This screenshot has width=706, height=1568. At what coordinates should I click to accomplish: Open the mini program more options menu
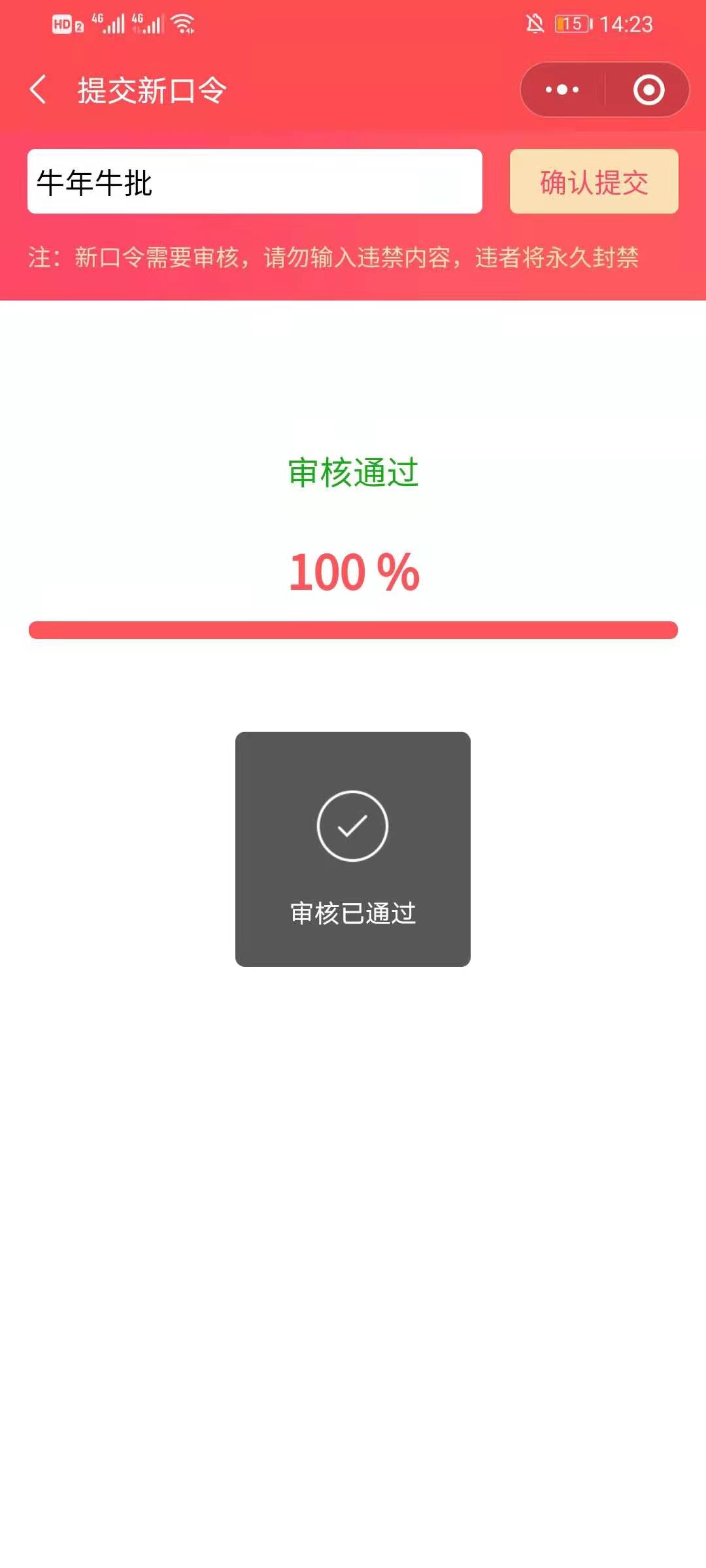tap(562, 90)
